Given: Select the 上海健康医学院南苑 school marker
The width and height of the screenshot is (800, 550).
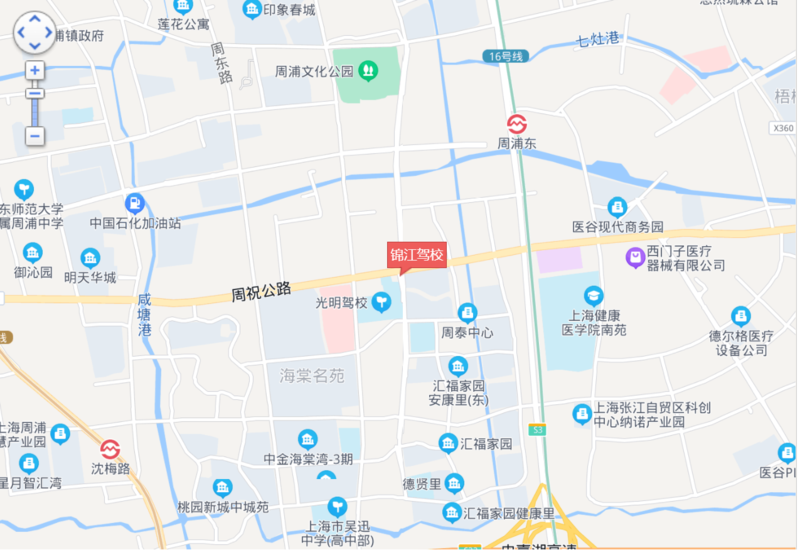Looking at the screenshot, I should 594,297.
